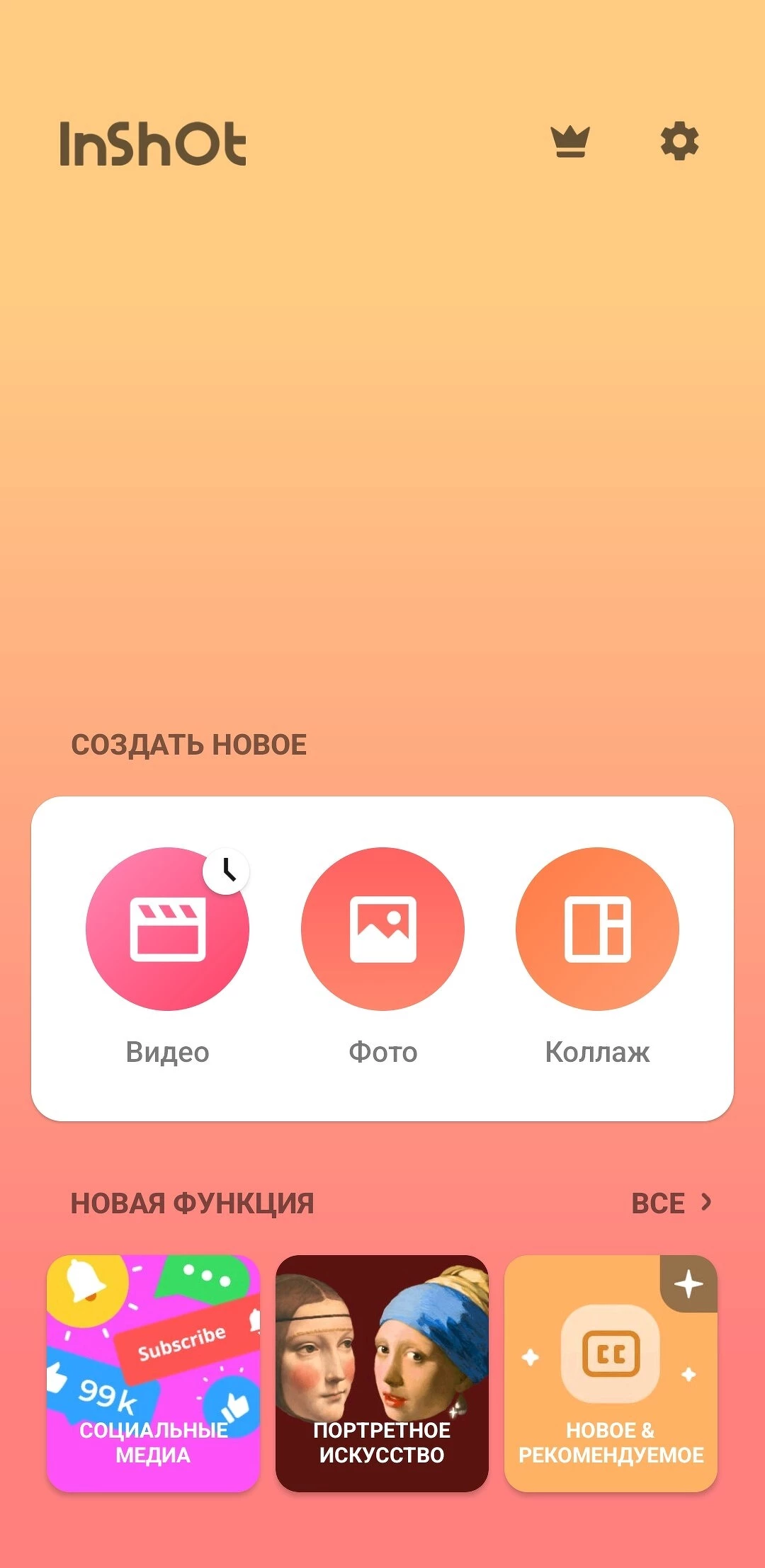
Task: Create a new Коллаж
Action: tap(597, 929)
